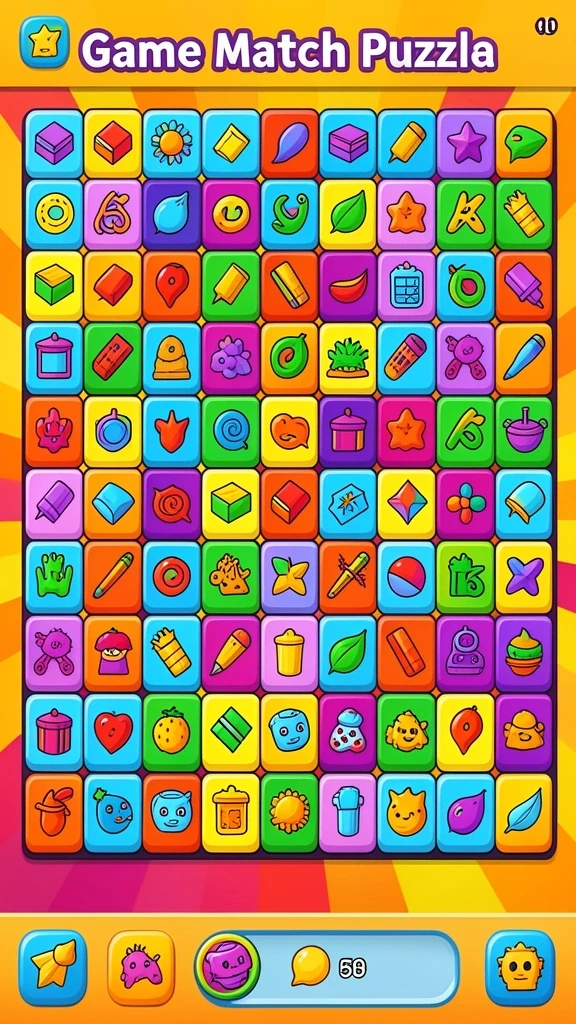Choose the yellow ring on the blue tile
This screenshot has width=576, height=1024.
point(54,214)
